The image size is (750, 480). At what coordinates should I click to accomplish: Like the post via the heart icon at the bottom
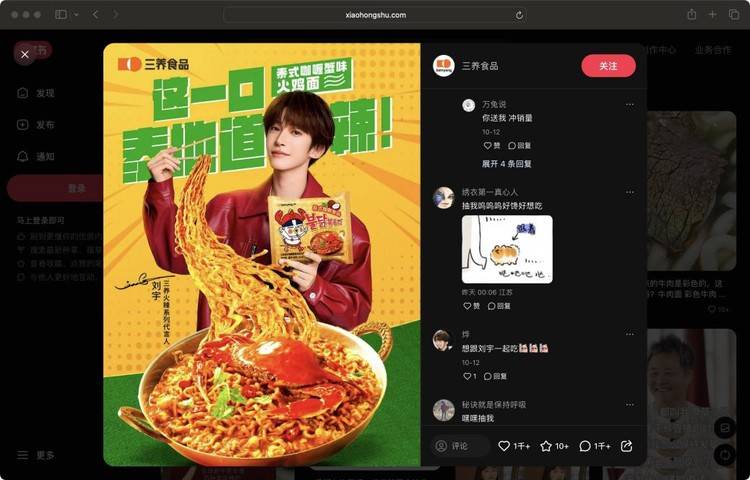tap(505, 446)
